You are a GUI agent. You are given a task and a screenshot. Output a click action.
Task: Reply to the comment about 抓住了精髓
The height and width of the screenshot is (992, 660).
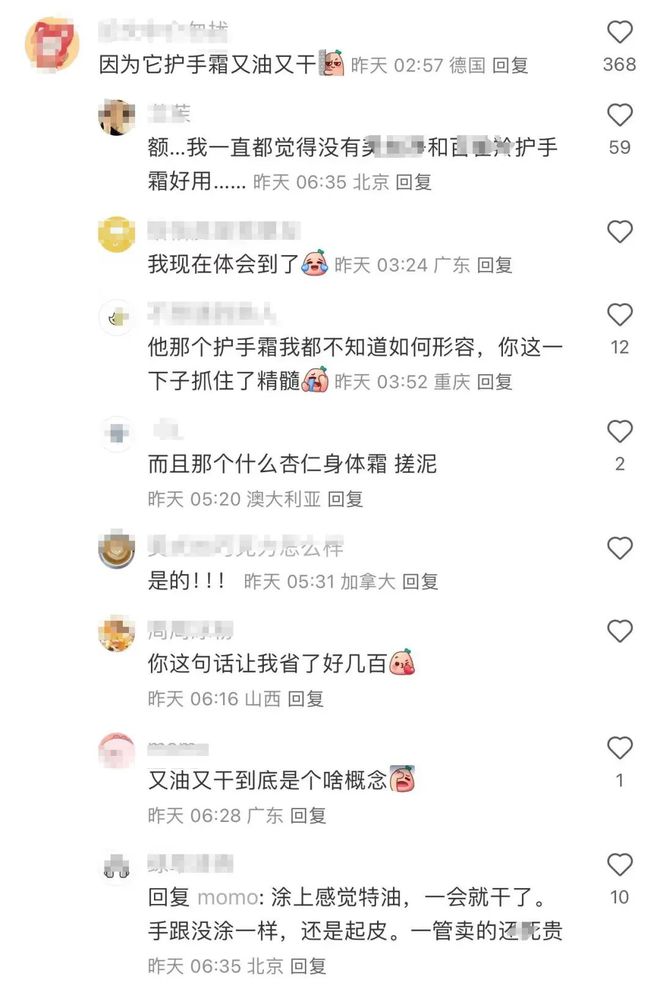pos(494,381)
